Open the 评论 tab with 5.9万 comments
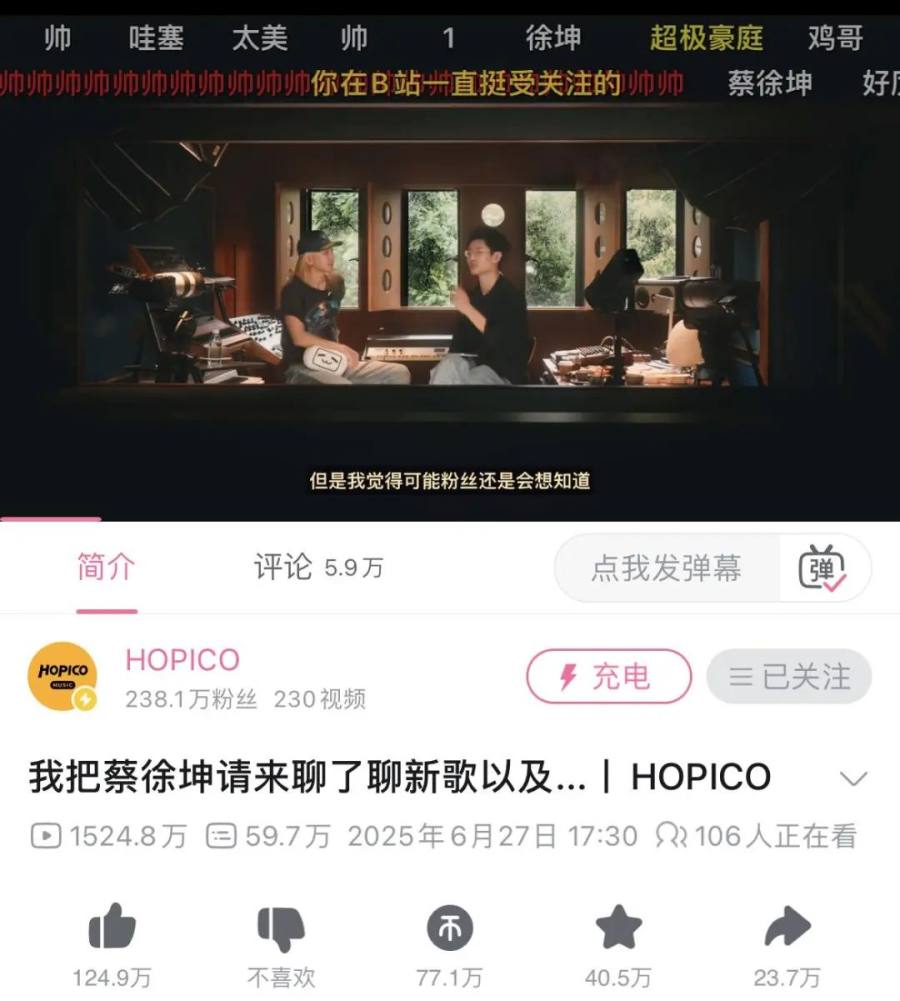This screenshot has height=1001, width=900. pyautogui.click(x=318, y=568)
